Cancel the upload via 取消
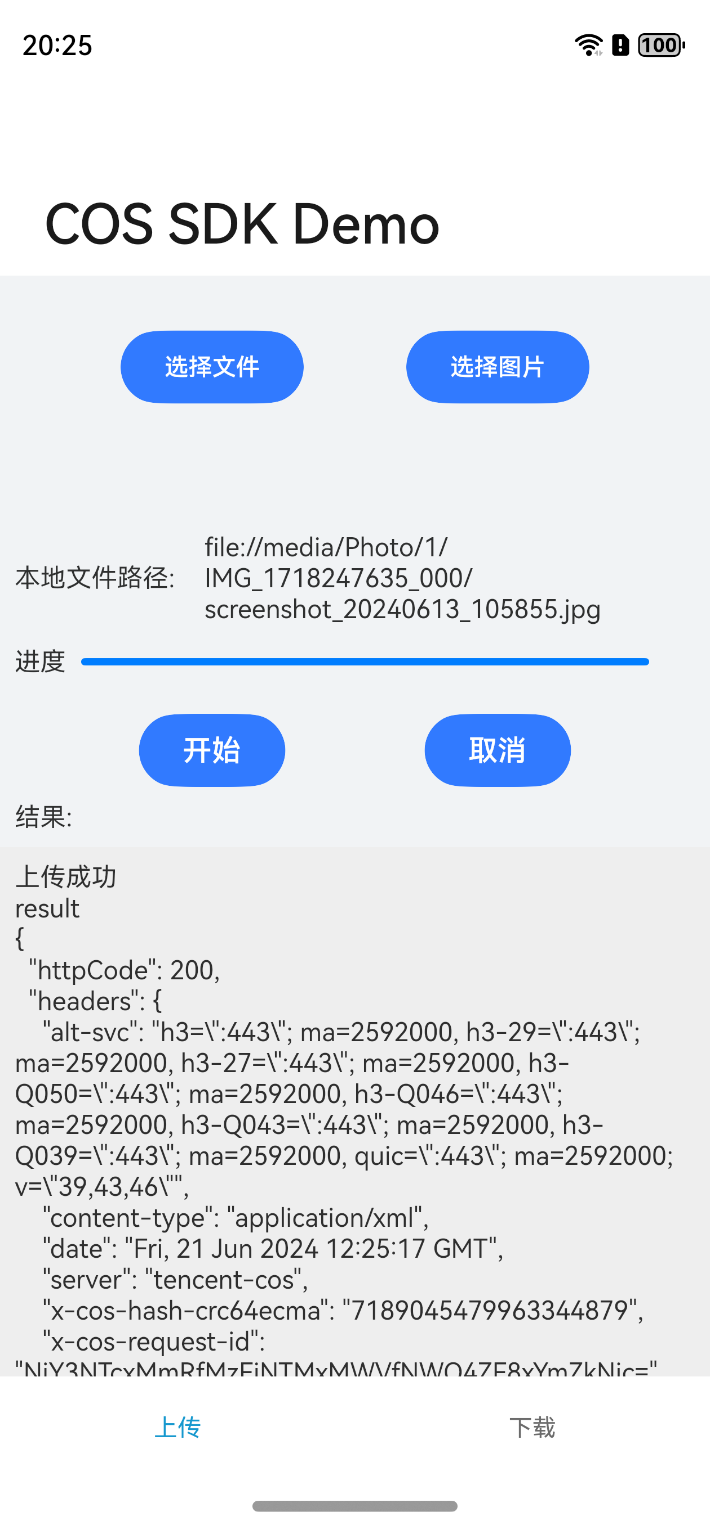710x1530 pixels. [x=497, y=750]
